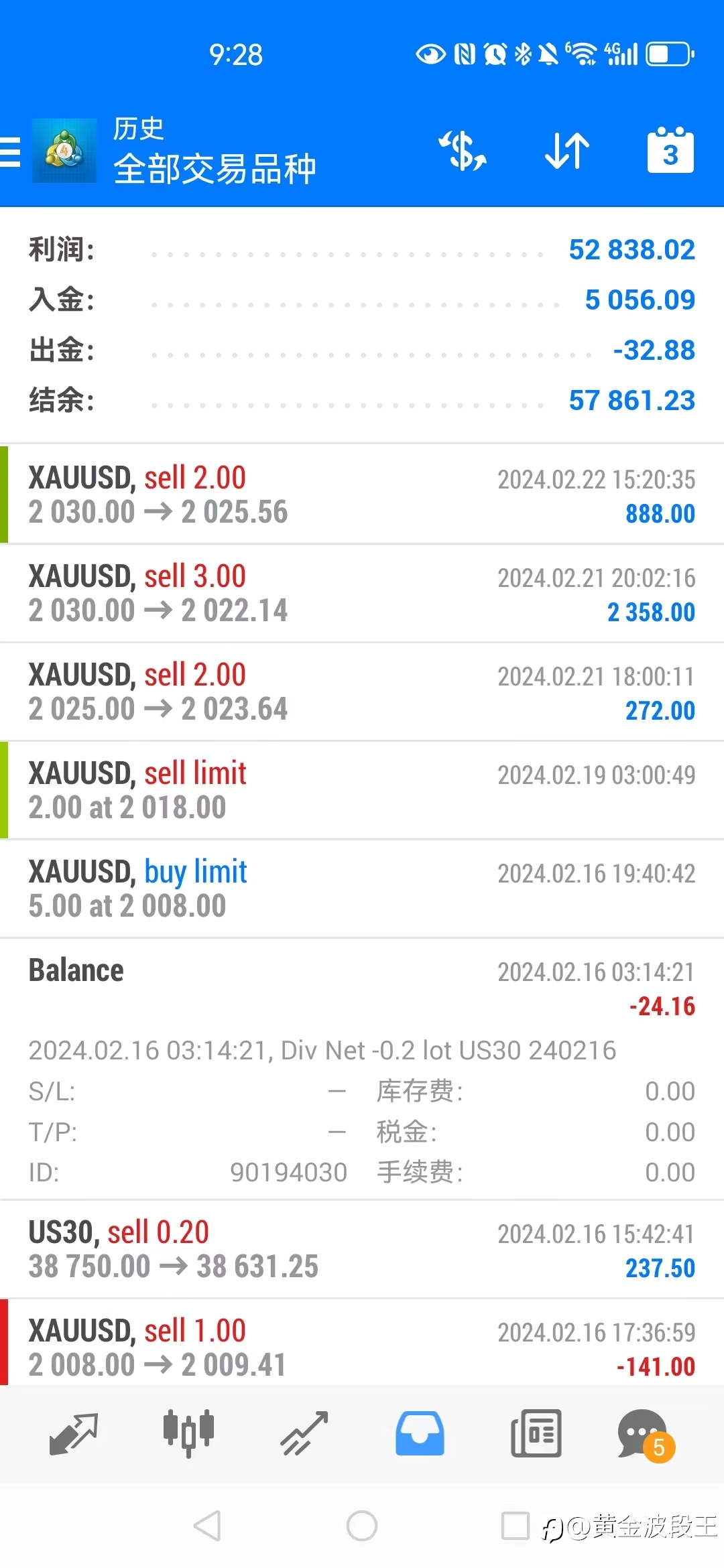Switch to the candlestick chart tab
This screenshot has height=1568, width=724.
point(188,1434)
